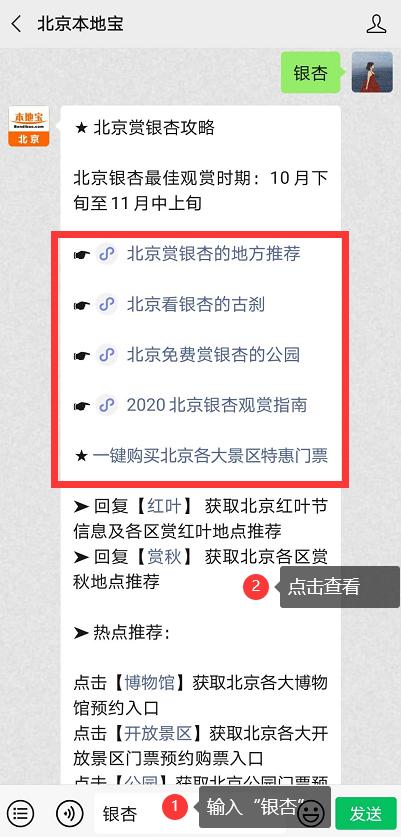
Task: Open link 北京看银杏的古刹
Action: tap(195, 304)
